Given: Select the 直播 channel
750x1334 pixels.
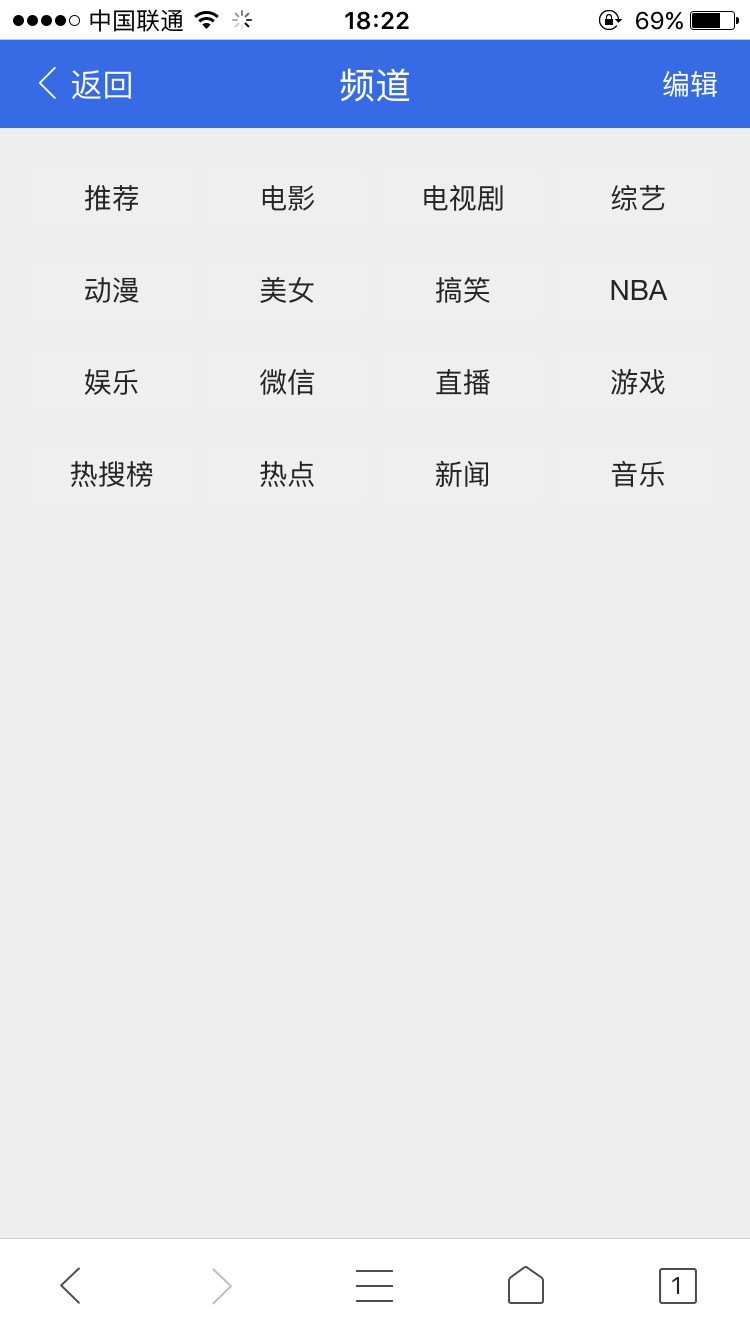Looking at the screenshot, I should coord(463,382).
